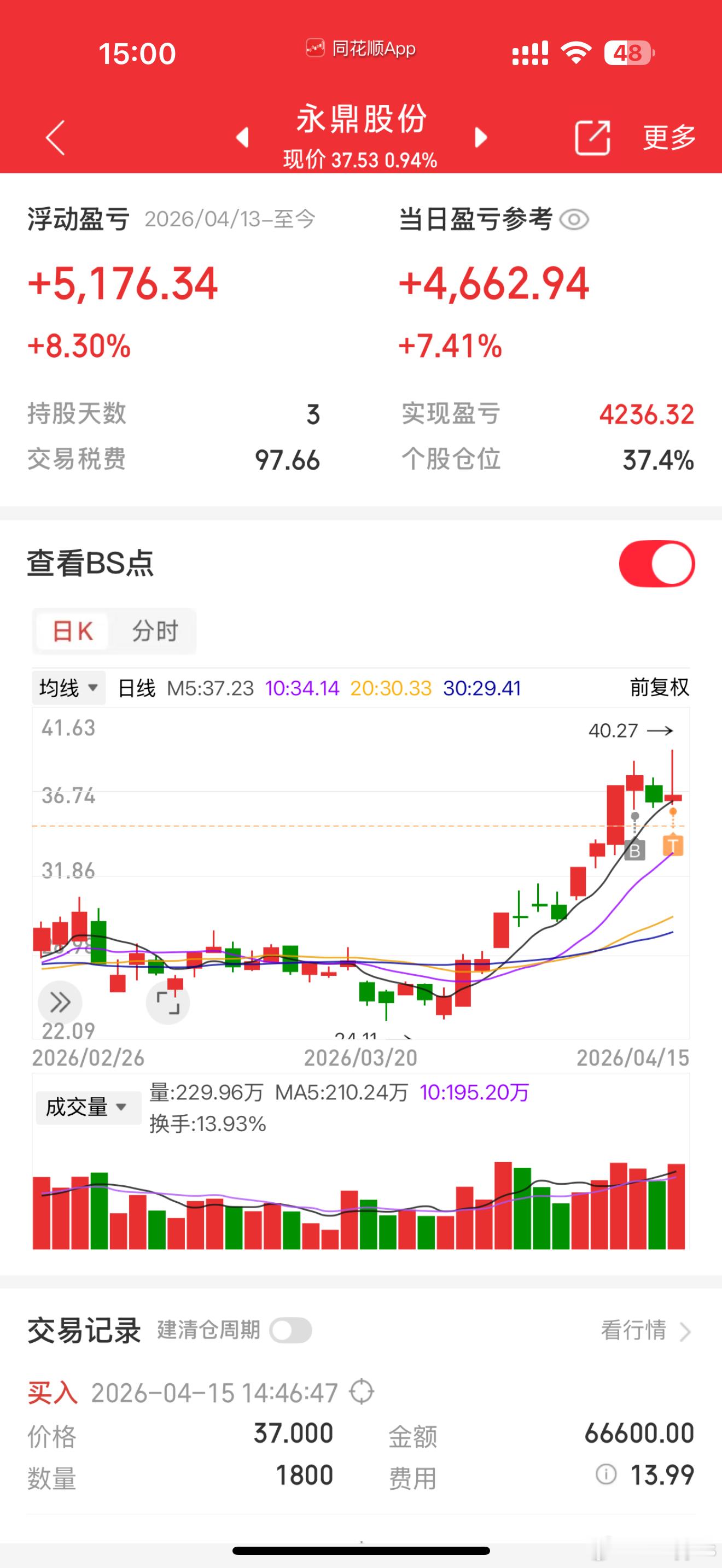Image resolution: width=722 pixels, height=1568 pixels.
Task: Expand the K-line chart to fullscreen
Action: click(x=167, y=1003)
